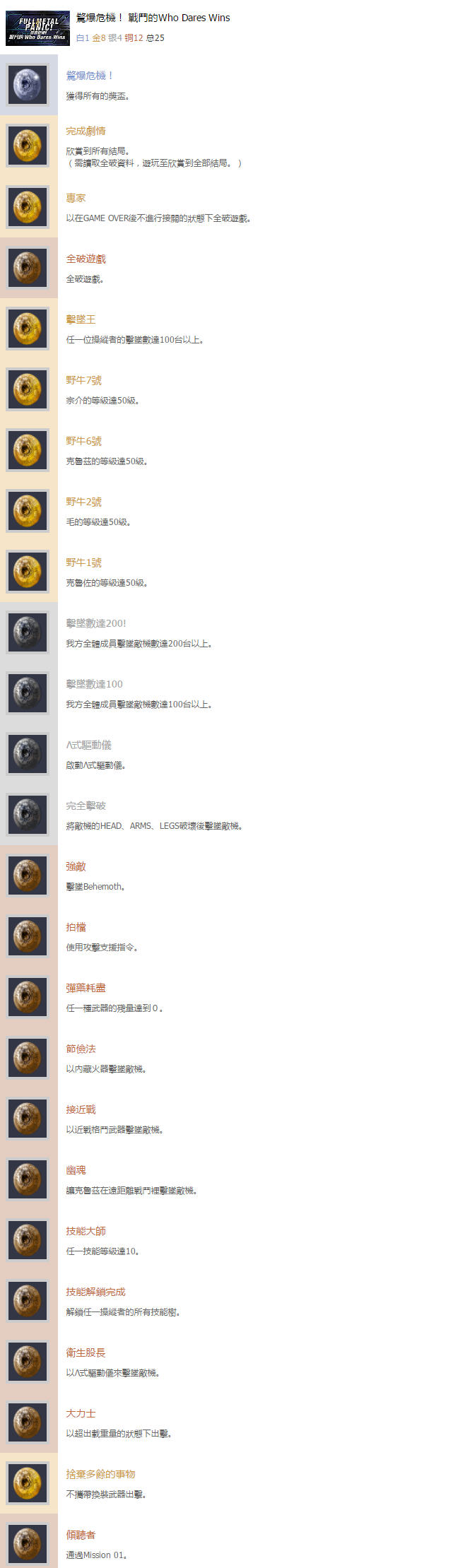The height and width of the screenshot is (1568, 465).
Task: Open the 完成劇情 trophy details
Action: (86, 131)
